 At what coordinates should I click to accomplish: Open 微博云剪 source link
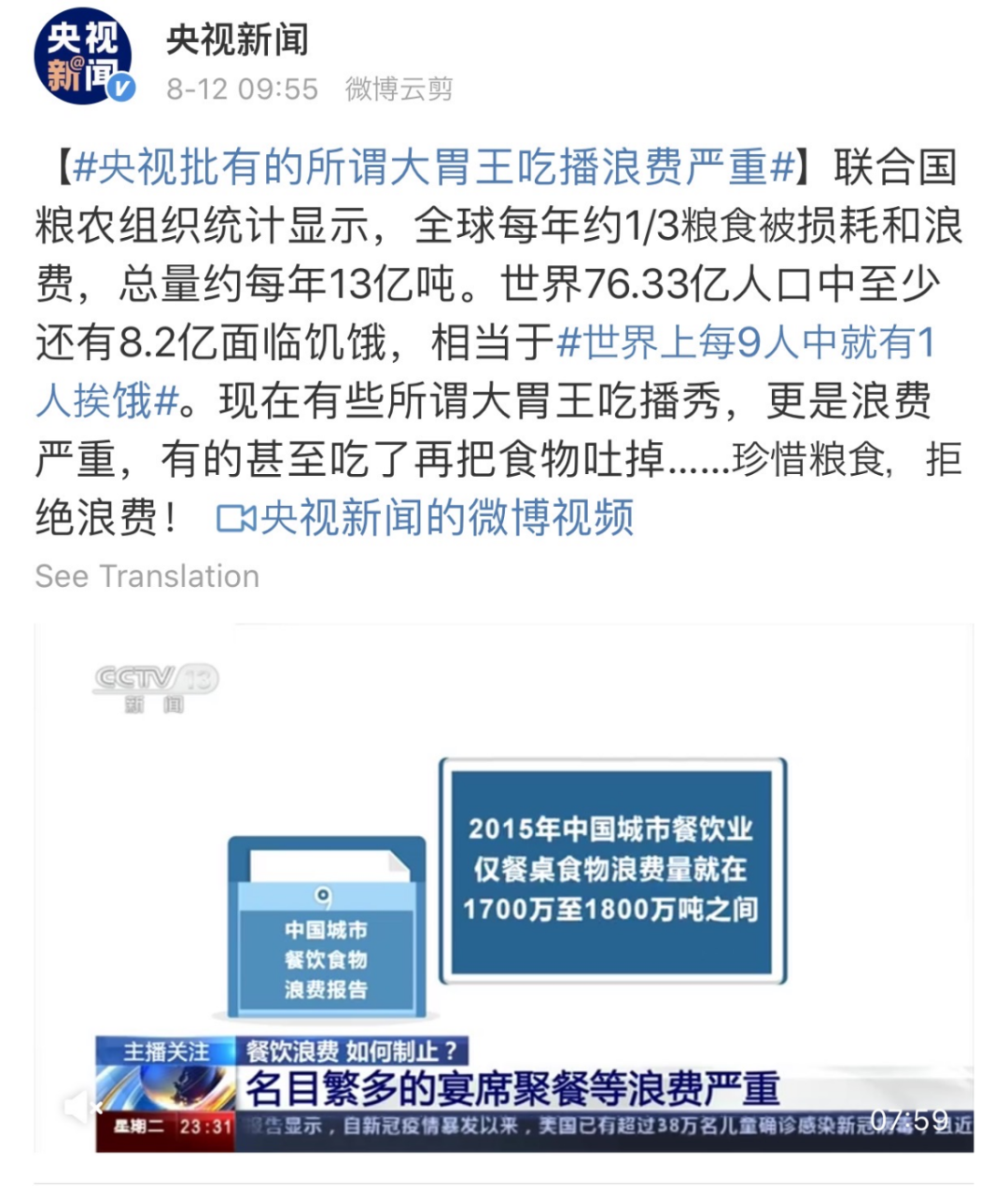click(399, 90)
